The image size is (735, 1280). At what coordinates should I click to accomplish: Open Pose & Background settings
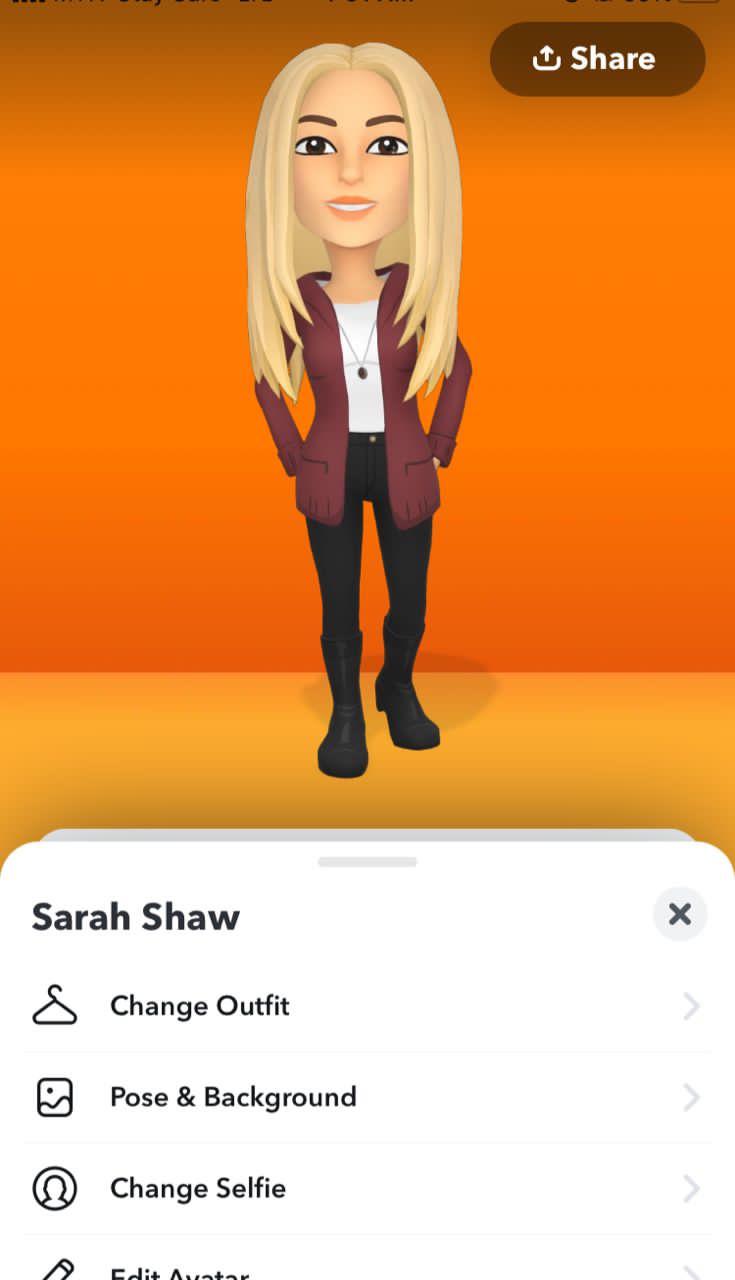[367, 1098]
